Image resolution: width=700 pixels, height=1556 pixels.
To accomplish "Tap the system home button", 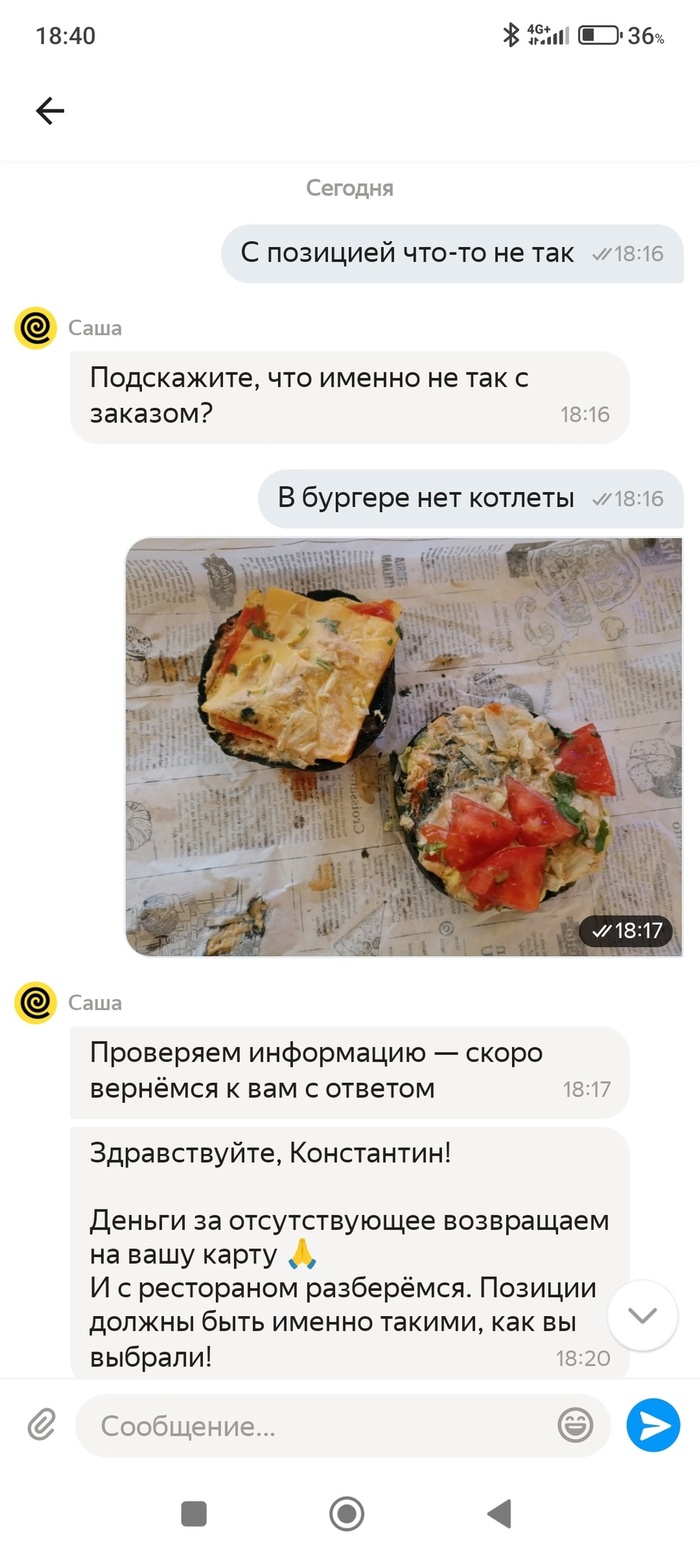I will [x=347, y=1514].
